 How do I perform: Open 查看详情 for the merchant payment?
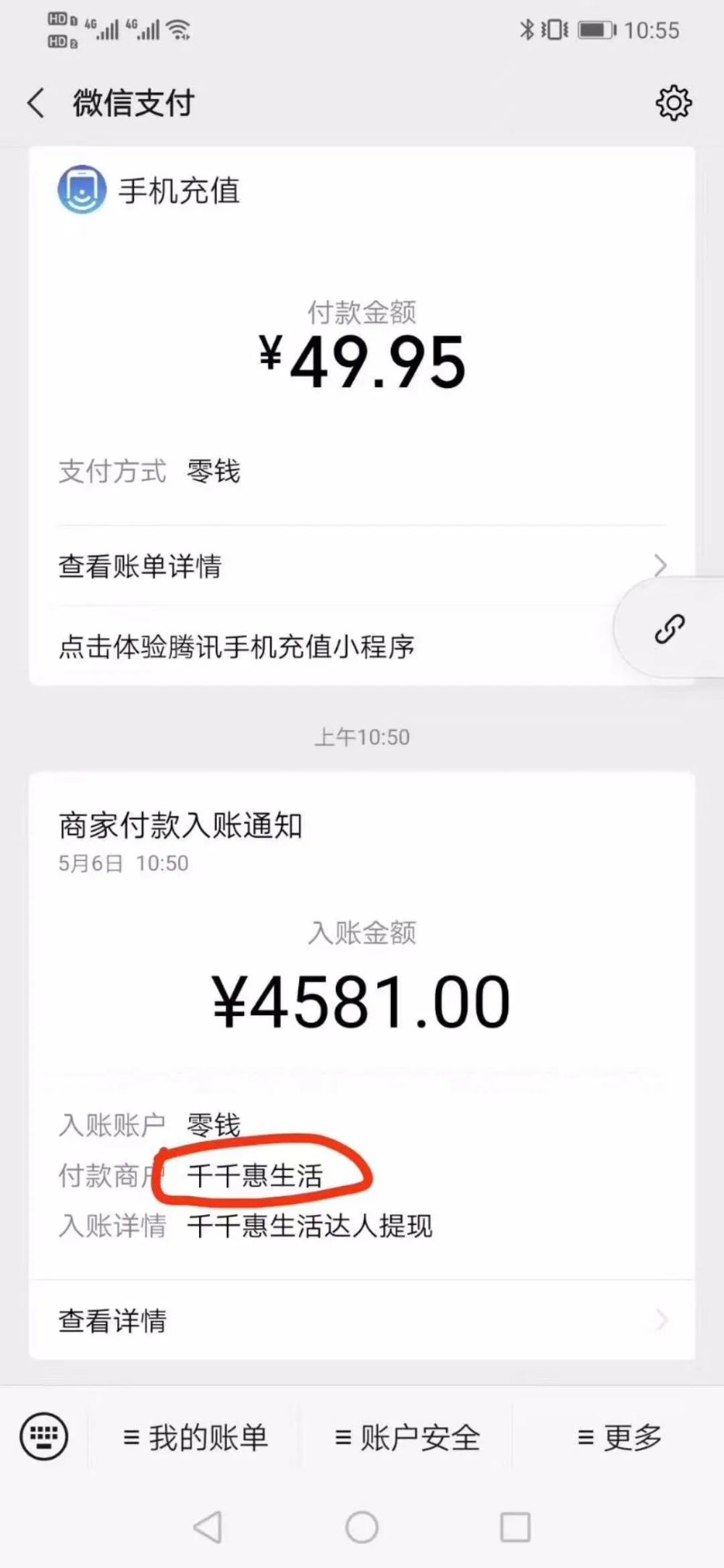(362, 1320)
